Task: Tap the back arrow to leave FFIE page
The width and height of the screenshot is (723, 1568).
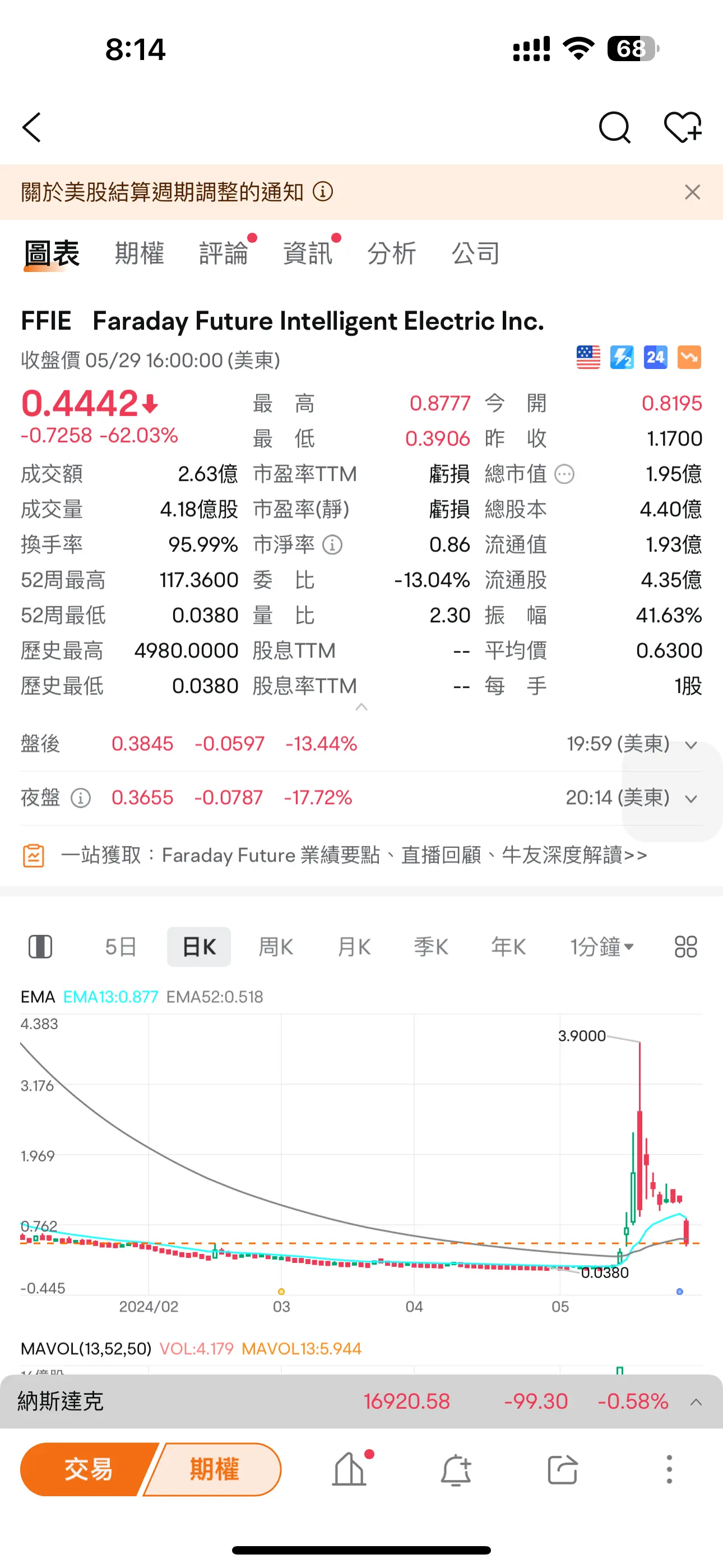Action: (31, 128)
